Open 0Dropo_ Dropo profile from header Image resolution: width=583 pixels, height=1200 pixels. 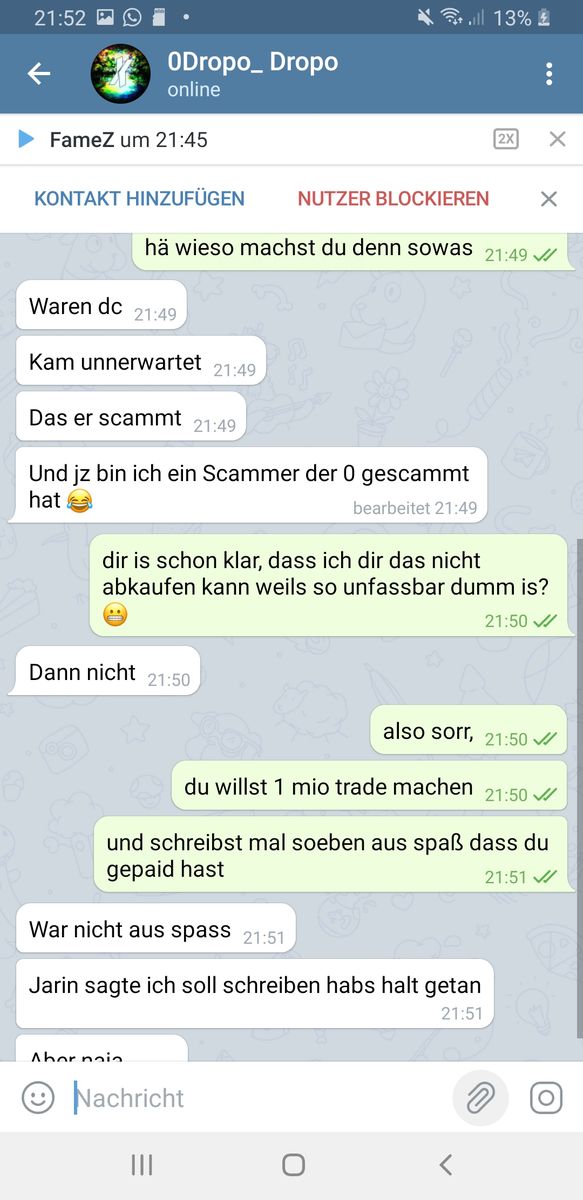click(252, 74)
